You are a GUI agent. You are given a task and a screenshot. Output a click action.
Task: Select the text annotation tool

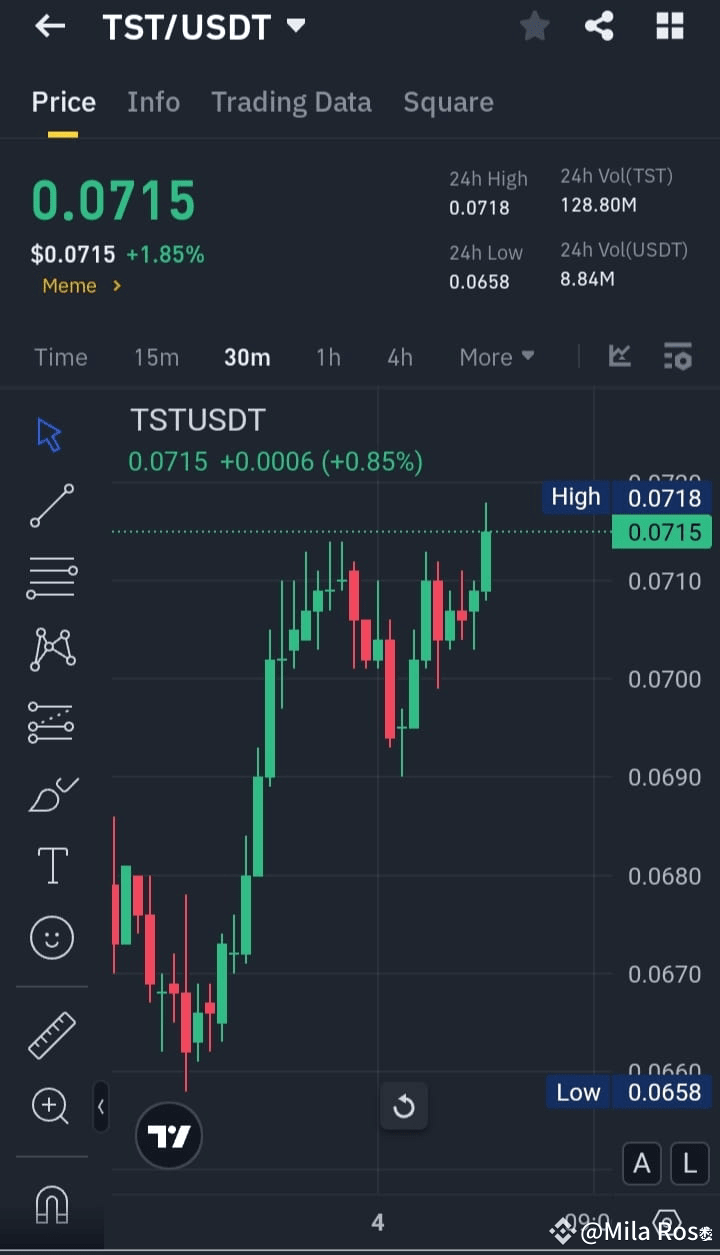[51, 865]
